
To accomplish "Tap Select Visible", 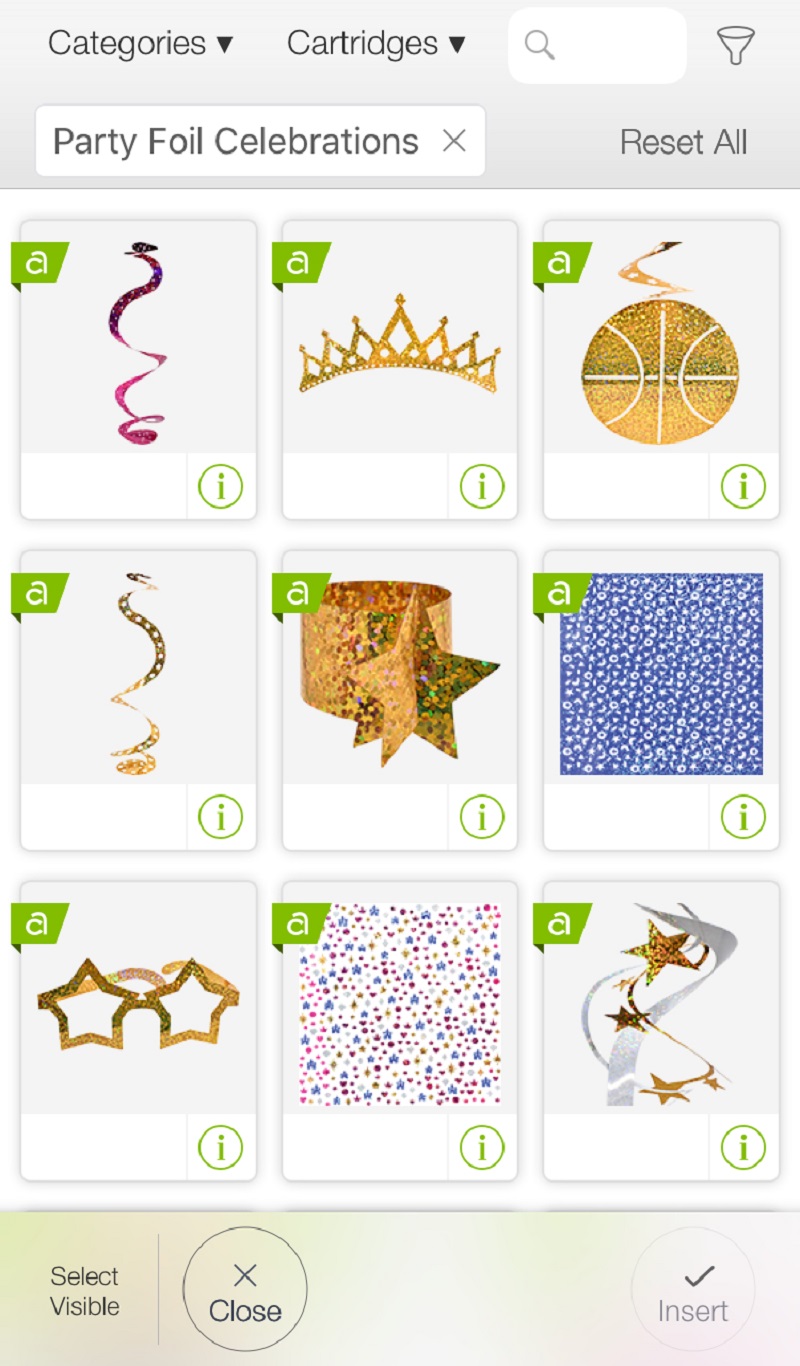I will point(85,1291).
